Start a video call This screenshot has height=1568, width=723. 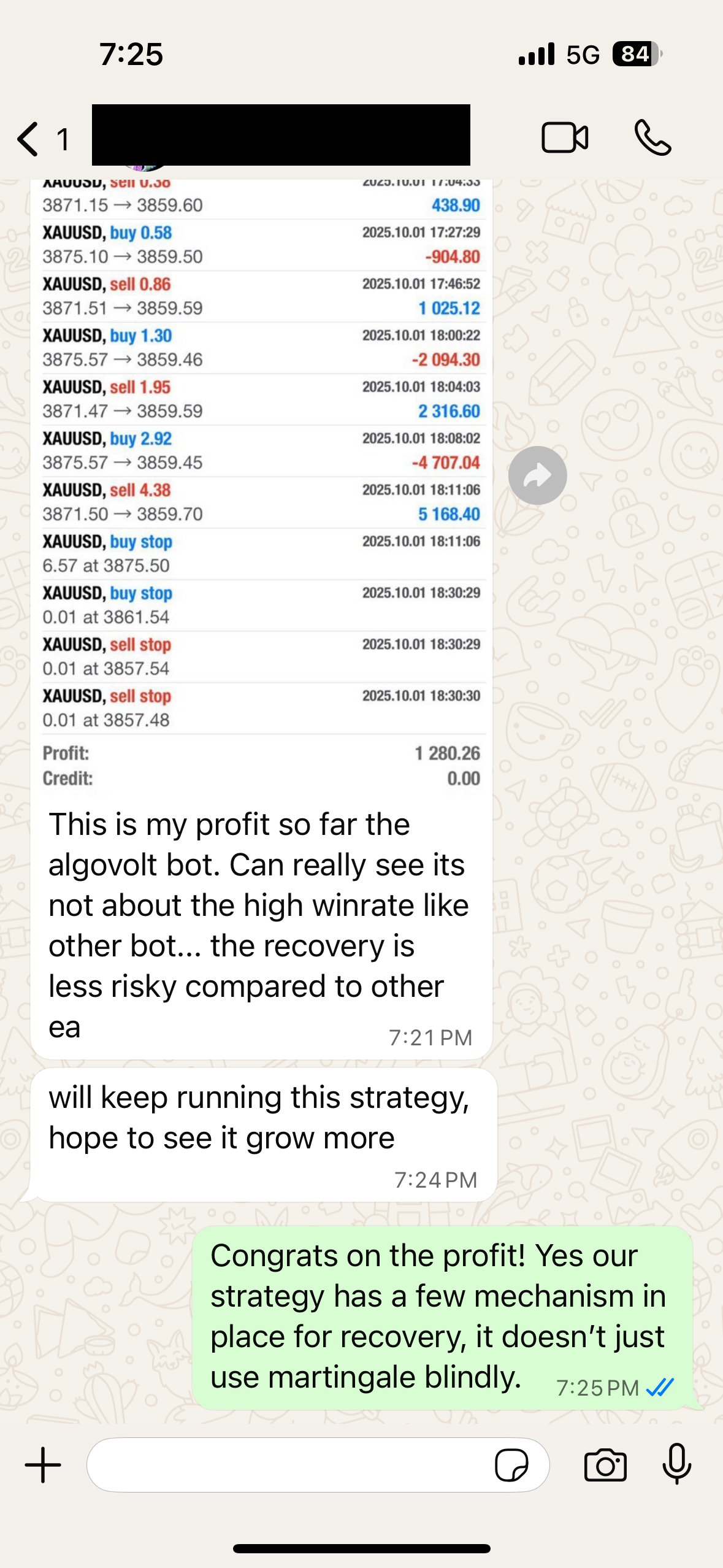click(564, 137)
